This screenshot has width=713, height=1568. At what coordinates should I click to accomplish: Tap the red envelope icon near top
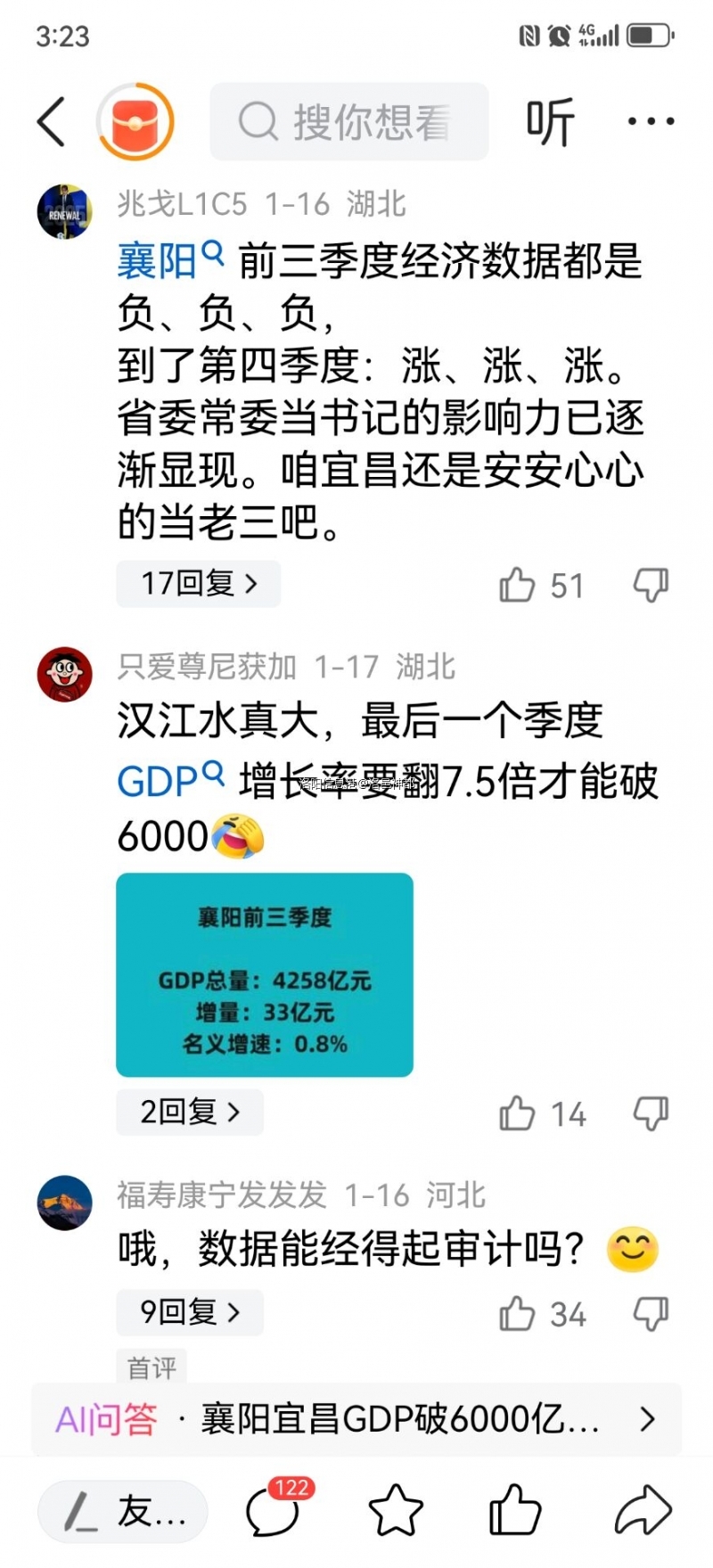pyautogui.click(x=135, y=120)
